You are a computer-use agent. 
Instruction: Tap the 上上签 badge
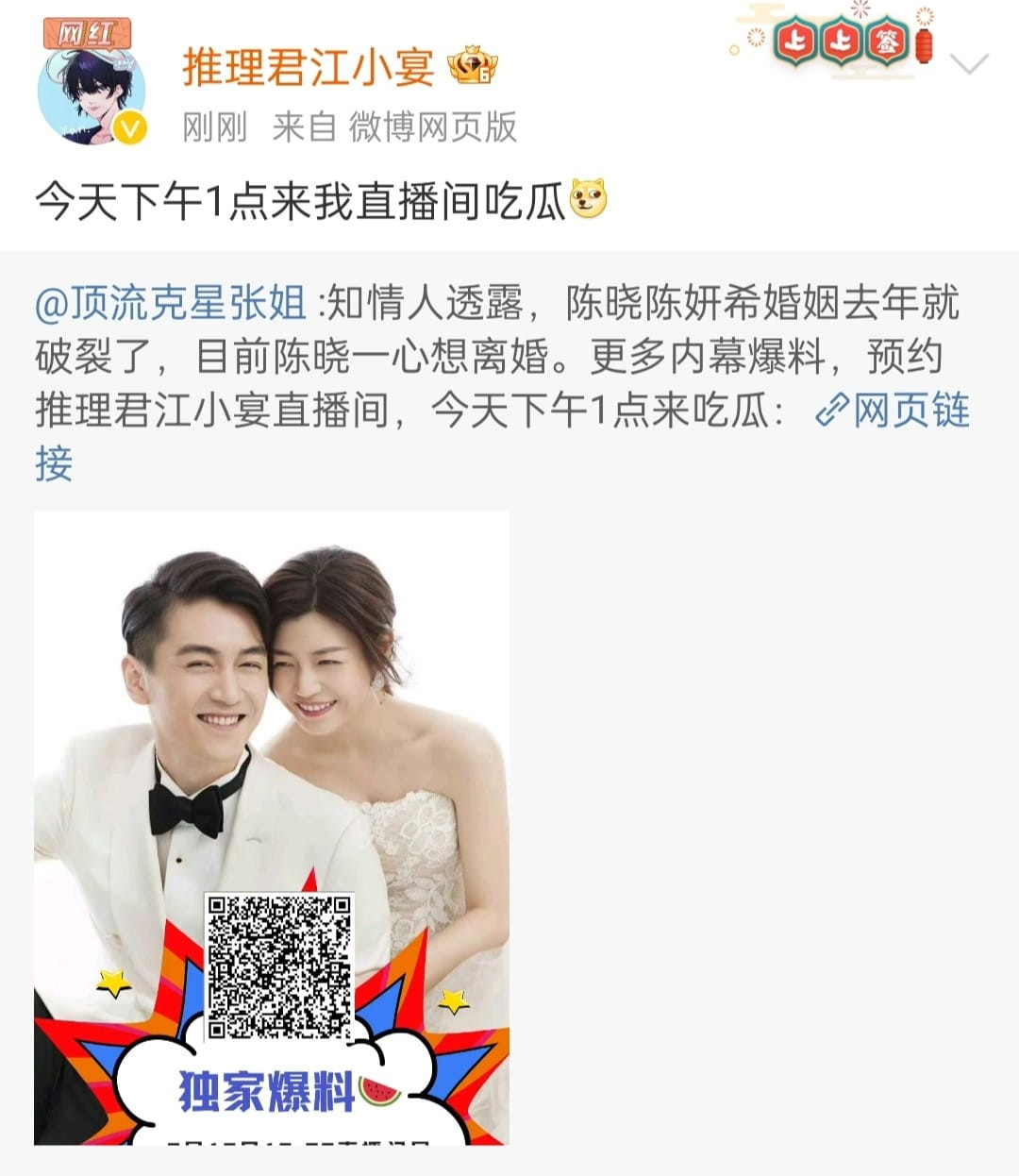(842, 42)
